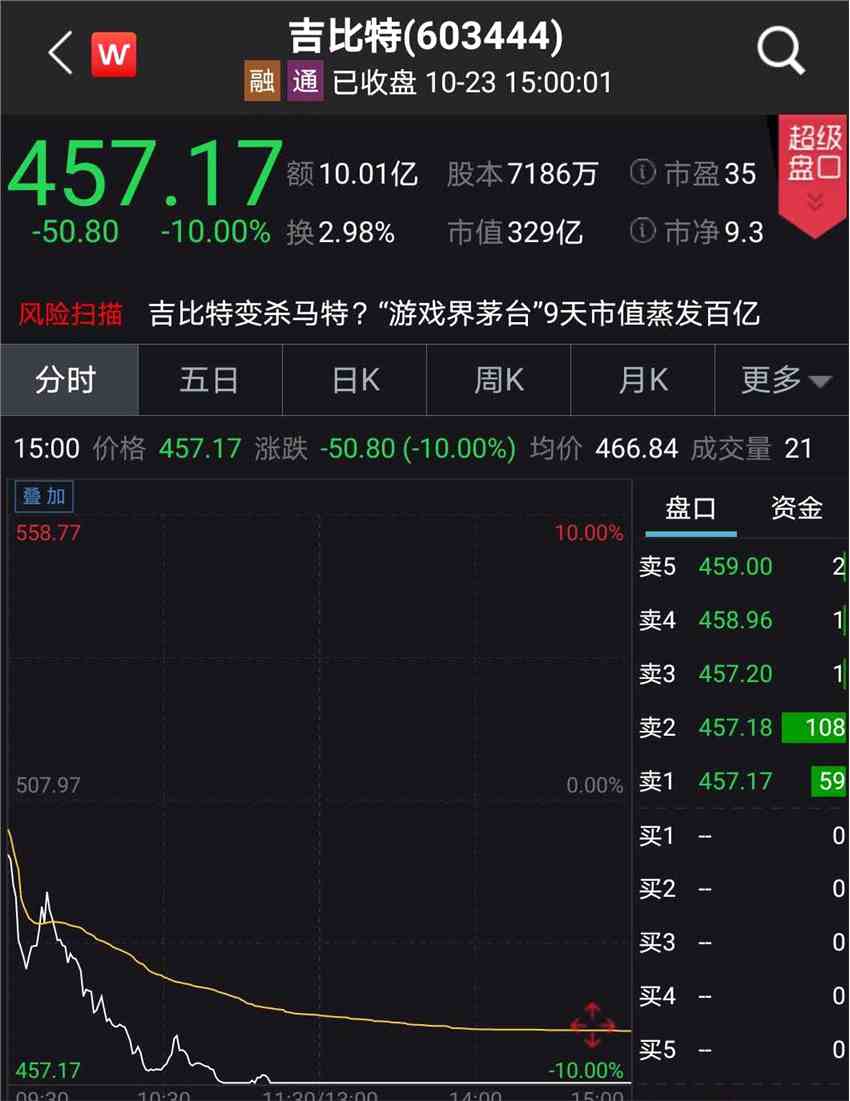The width and height of the screenshot is (850, 1101).
Task: Select the 月K chart tab
Action: coord(642,381)
